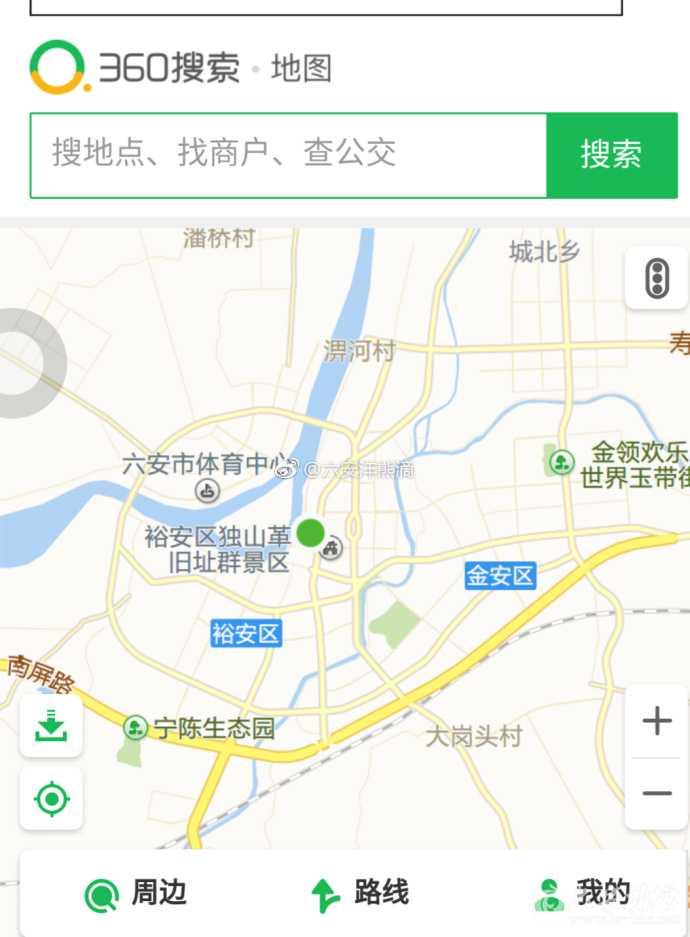
Task: Locate my current position
Action: pos(51,799)
